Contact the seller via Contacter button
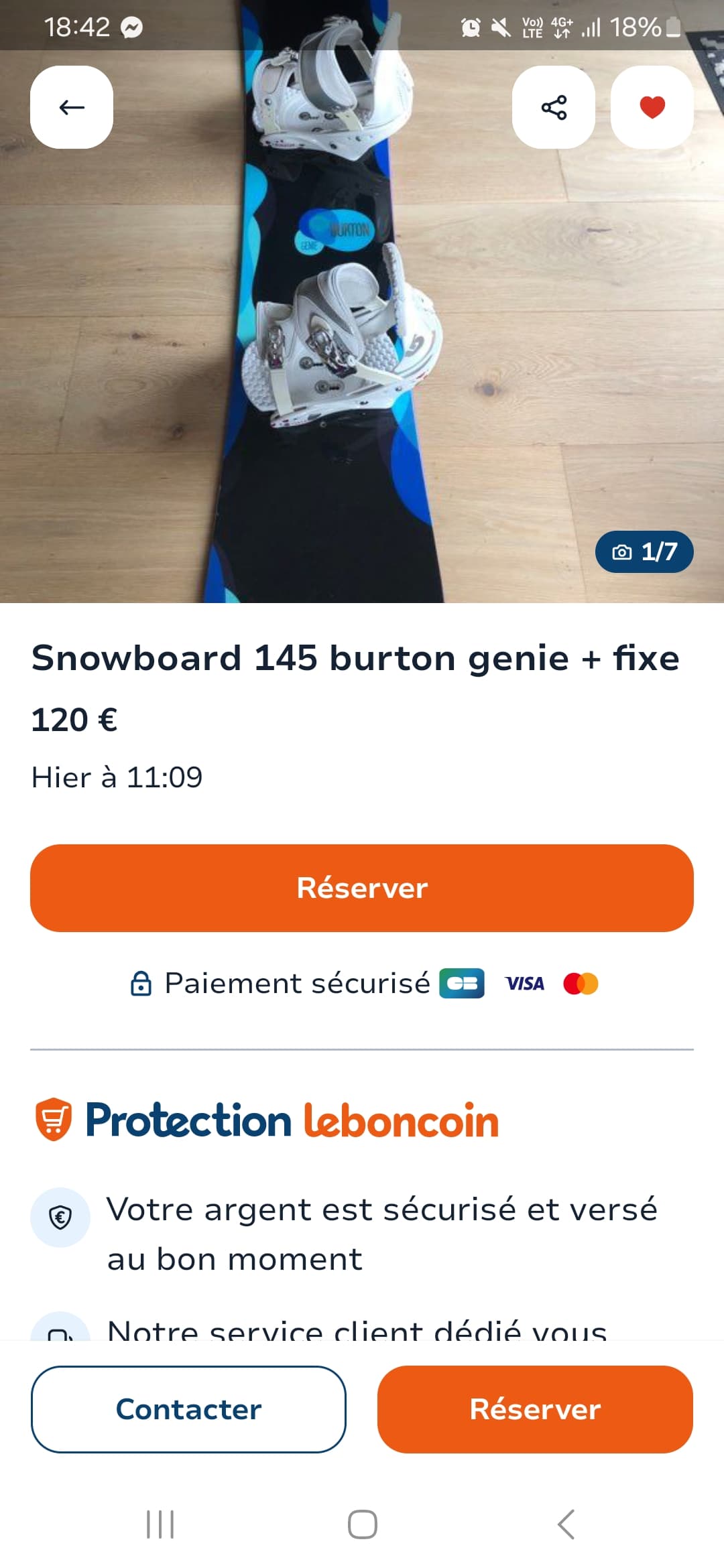Image resolution: width=724 pixels, height=1568 pixels. [188, 1409]
